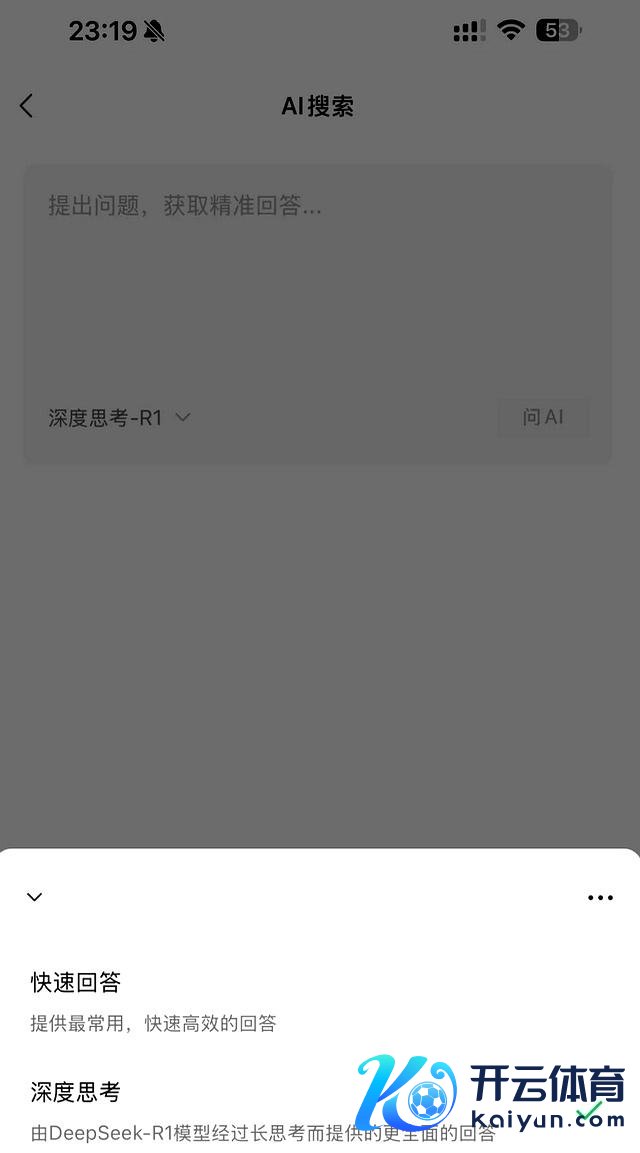Open the three-dot more options menu
Screen dimensions: 640x1153
pos(600,897)
